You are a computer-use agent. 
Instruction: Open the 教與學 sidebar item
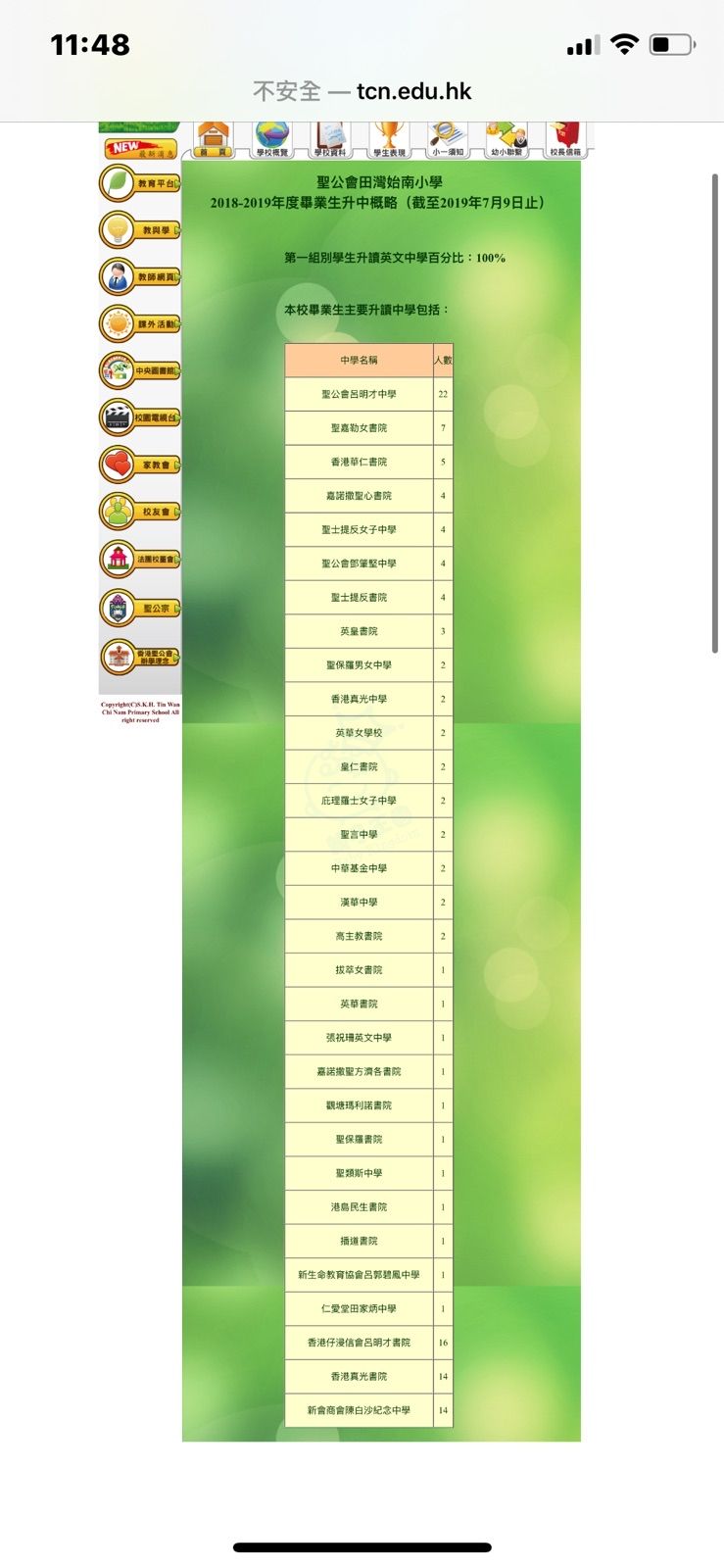point(140,230)
